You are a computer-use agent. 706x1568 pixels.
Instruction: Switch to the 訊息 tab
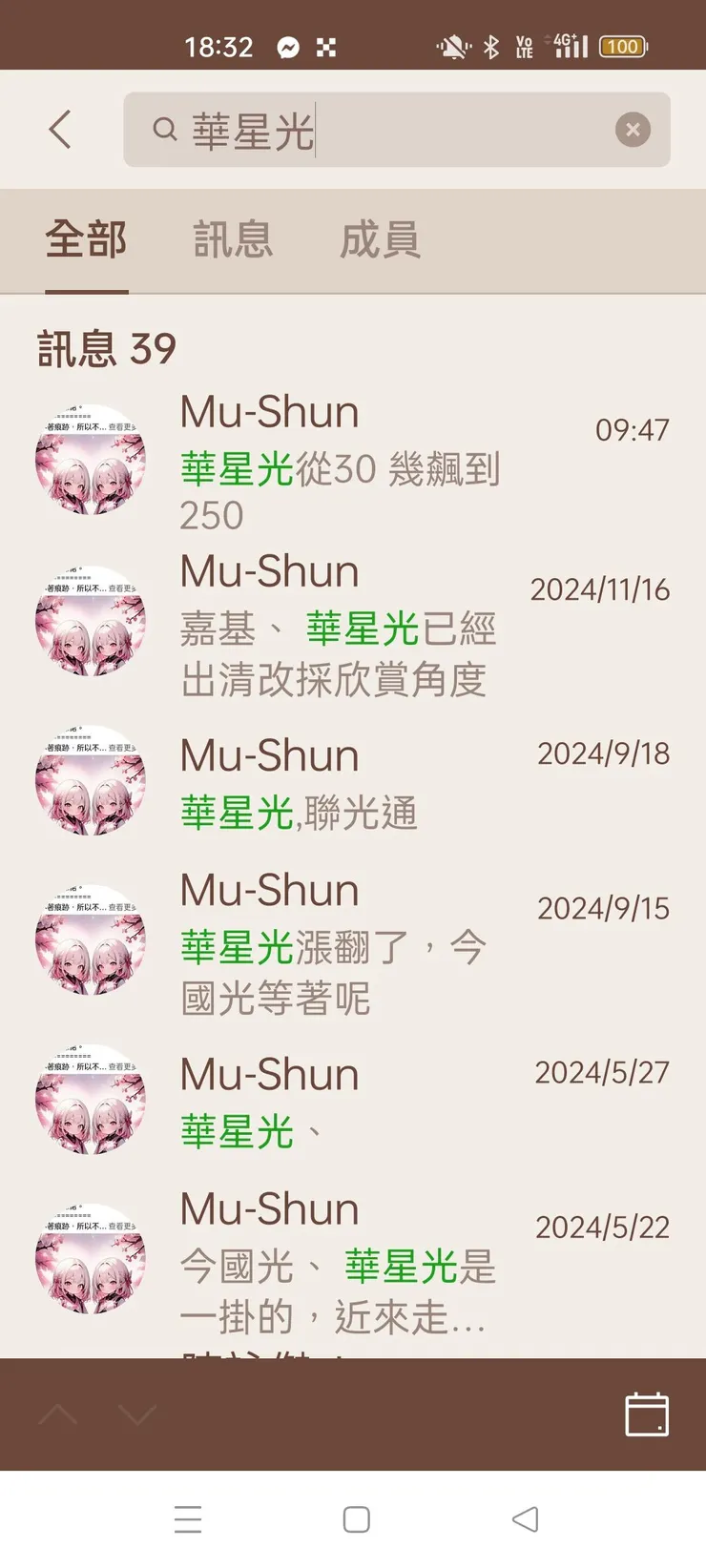pos(233,240)
